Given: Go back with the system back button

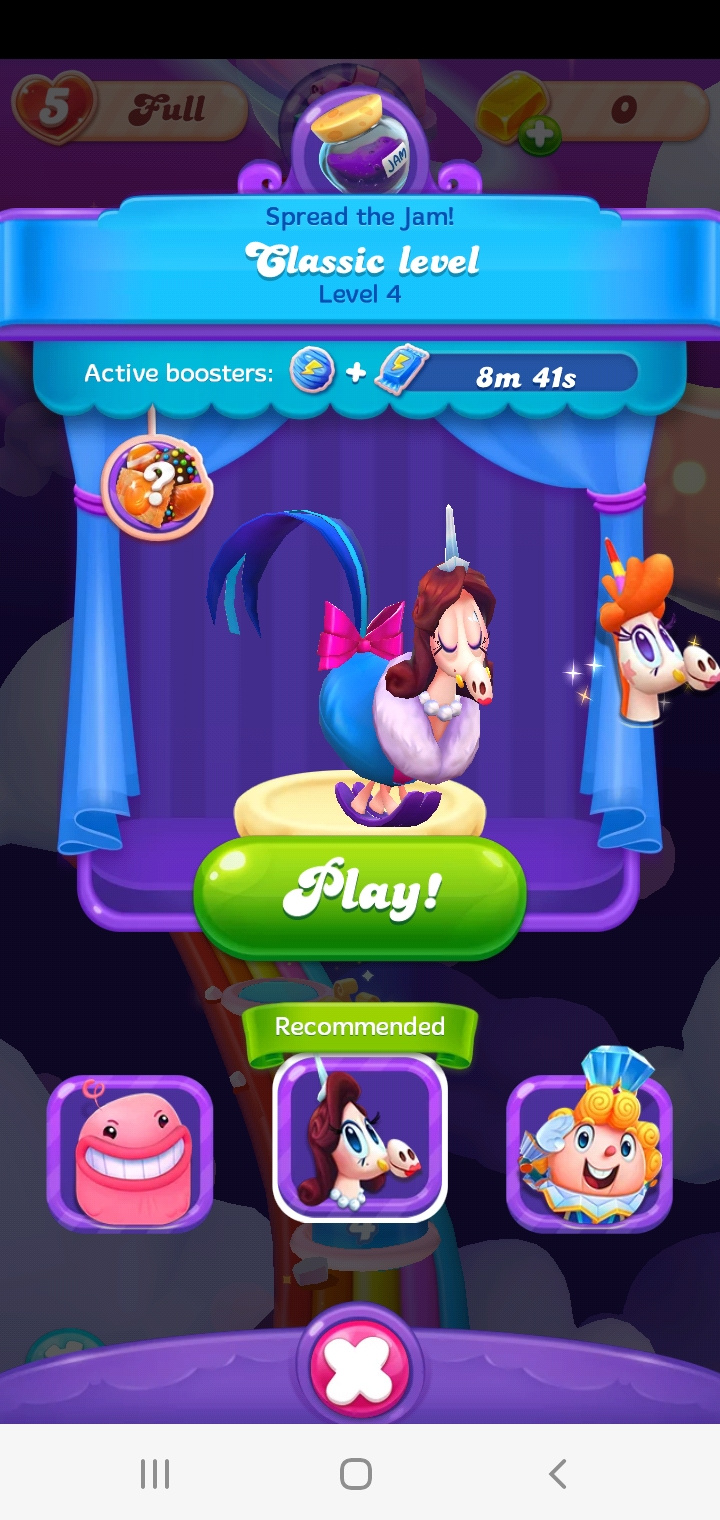Looking at the screenshot, I should click(x=558, y=1473).
